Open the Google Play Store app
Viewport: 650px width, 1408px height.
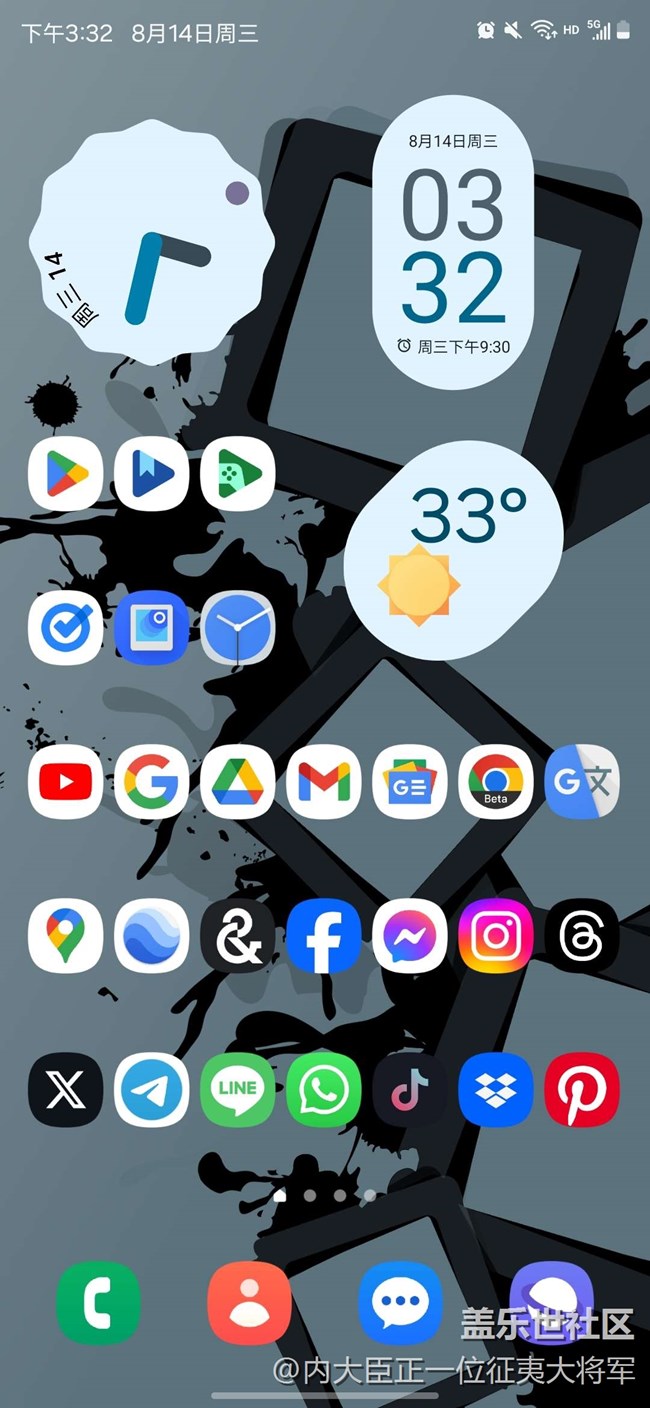click(66, 474)
